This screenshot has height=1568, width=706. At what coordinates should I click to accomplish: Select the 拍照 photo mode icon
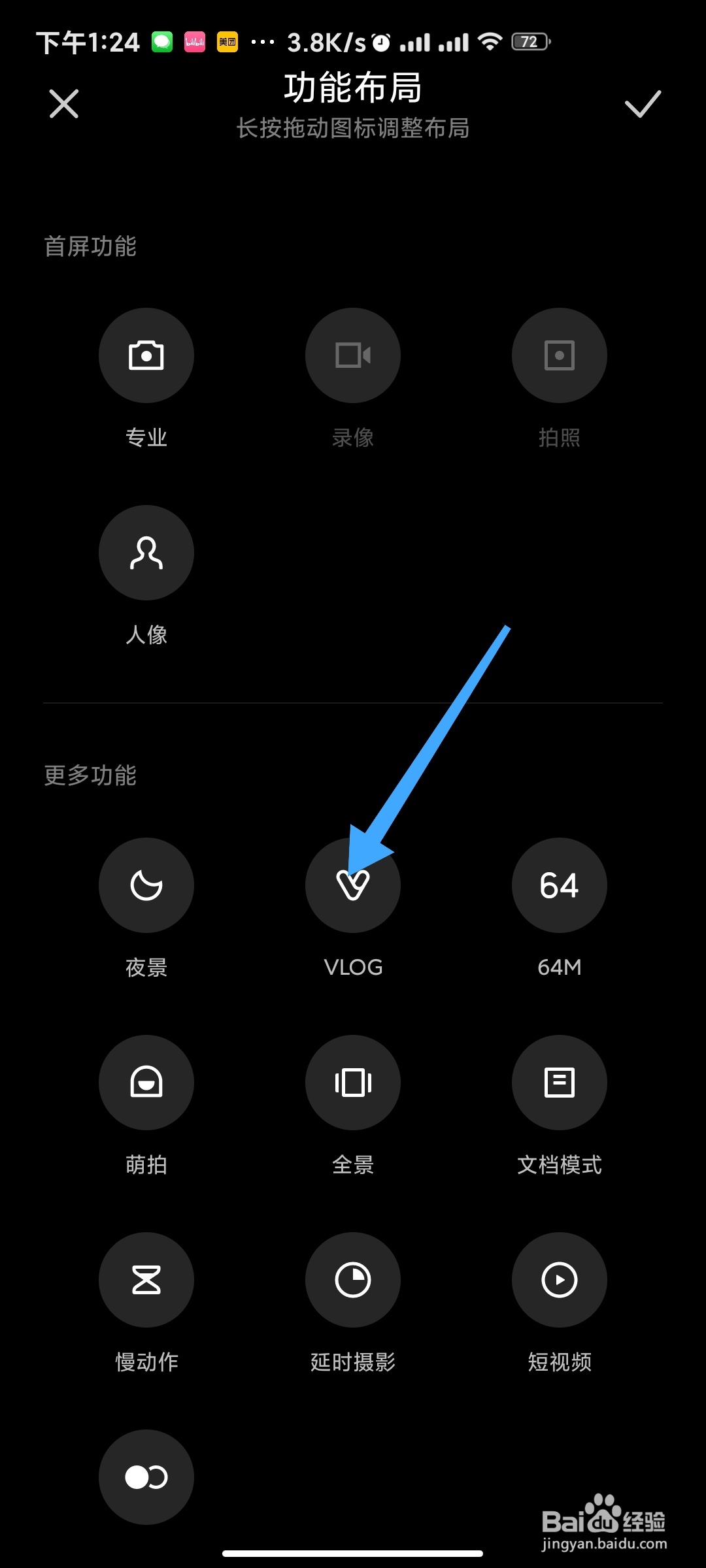560,355
